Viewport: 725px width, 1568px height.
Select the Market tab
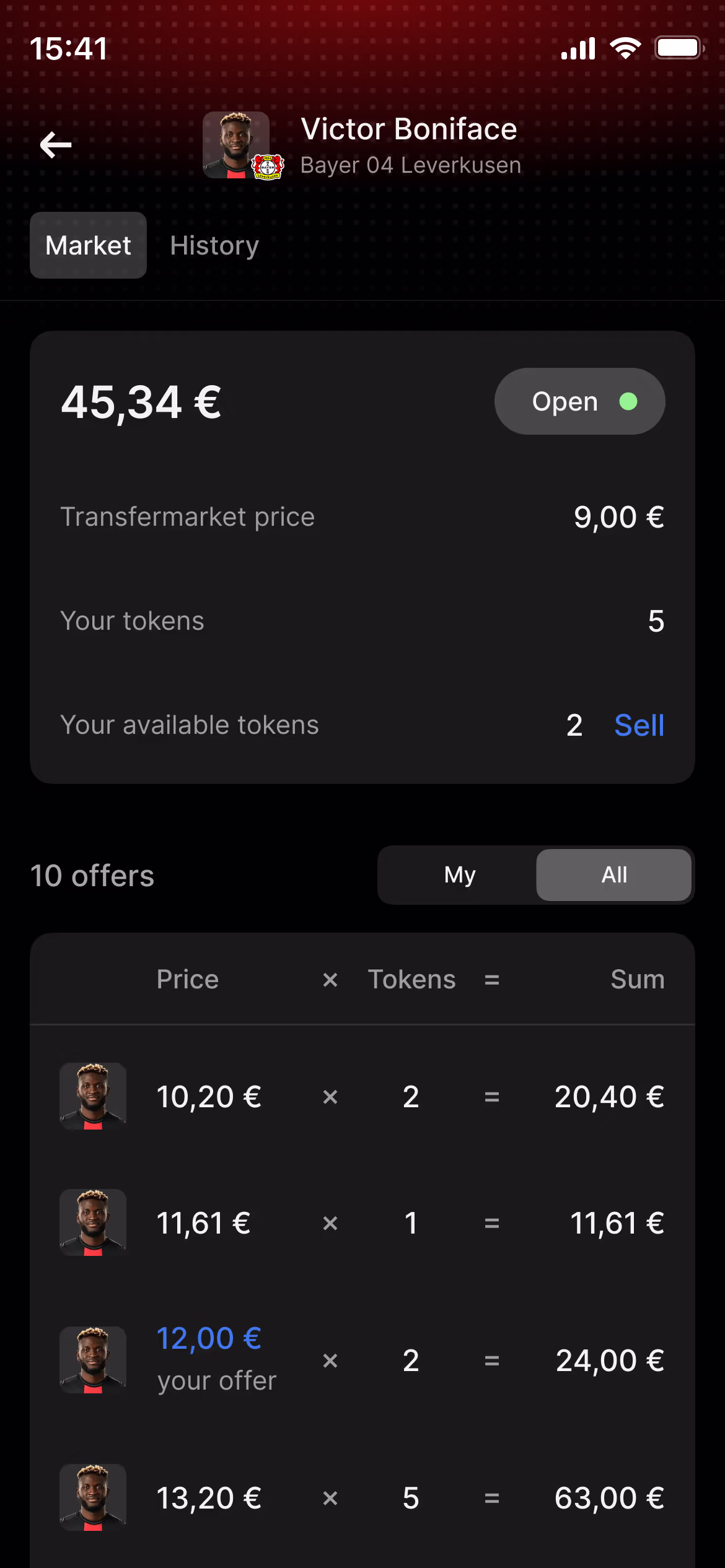tap(87, 245)
